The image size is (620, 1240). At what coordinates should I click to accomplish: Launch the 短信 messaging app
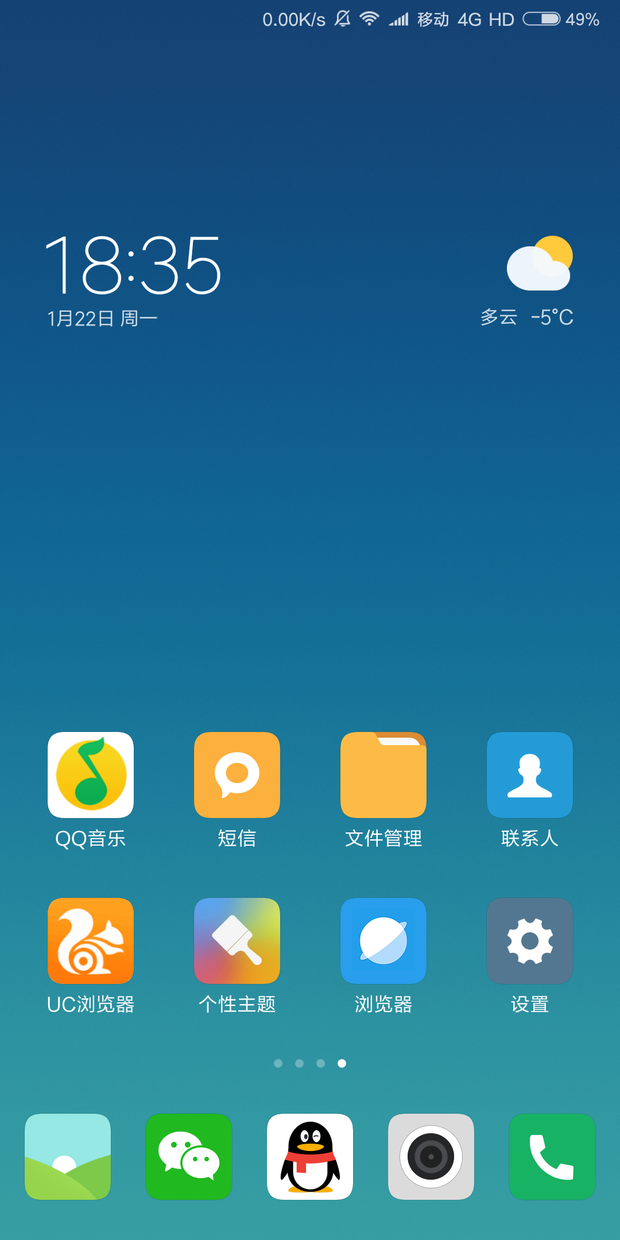tap(237, 775)
